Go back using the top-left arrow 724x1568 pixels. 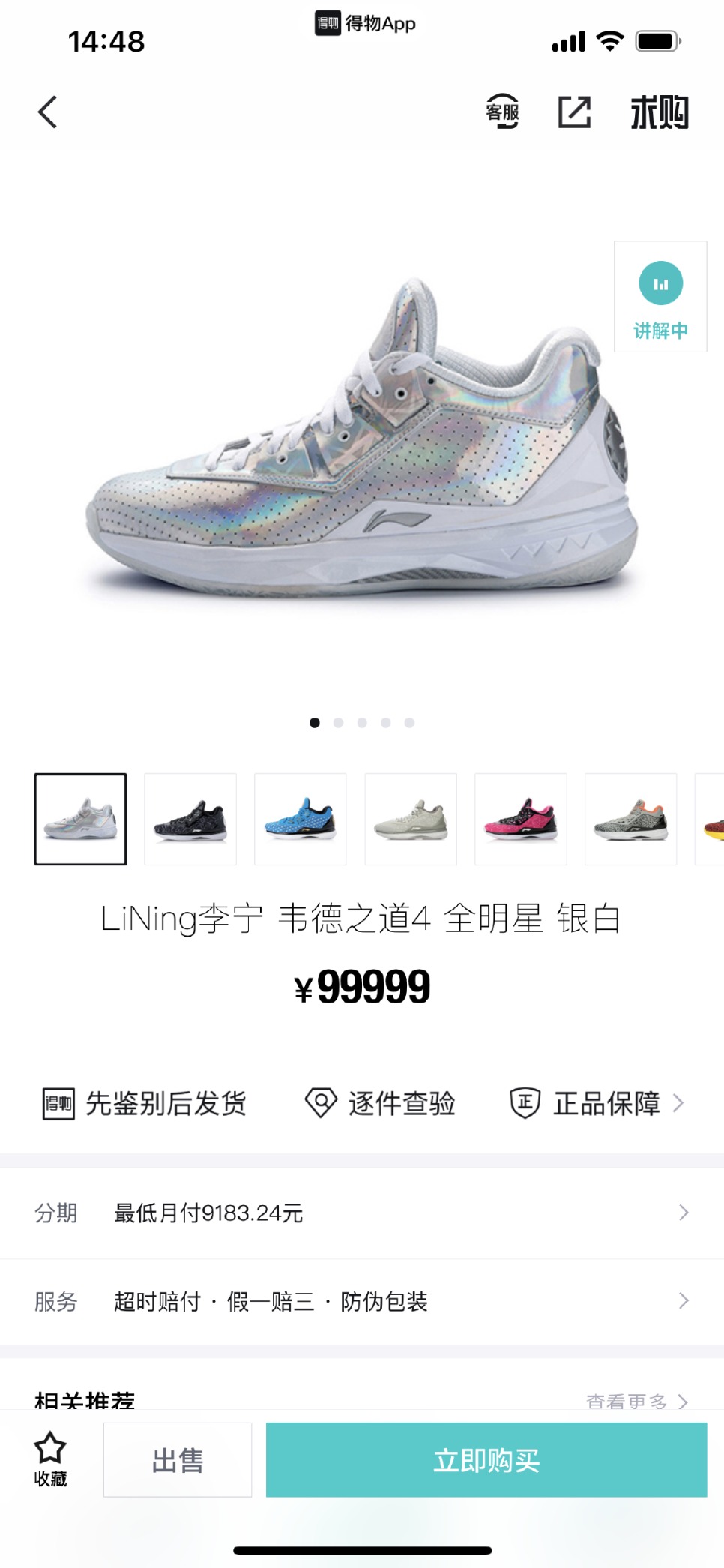(48, 113)
